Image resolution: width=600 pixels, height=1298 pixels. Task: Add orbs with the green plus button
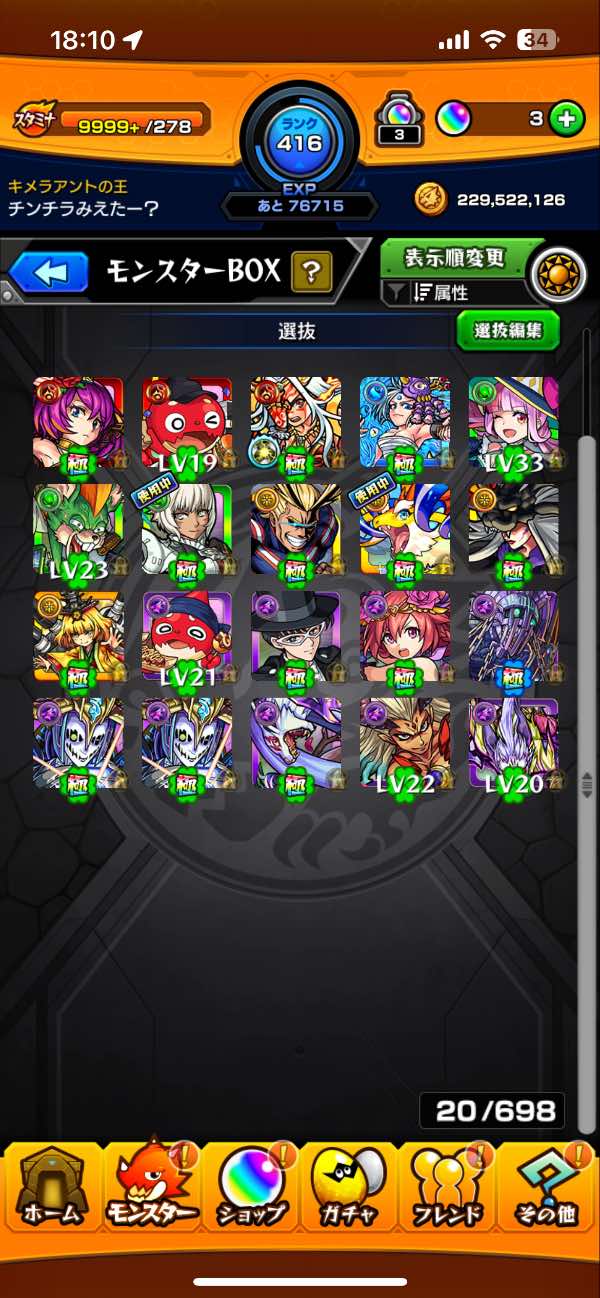566,119
